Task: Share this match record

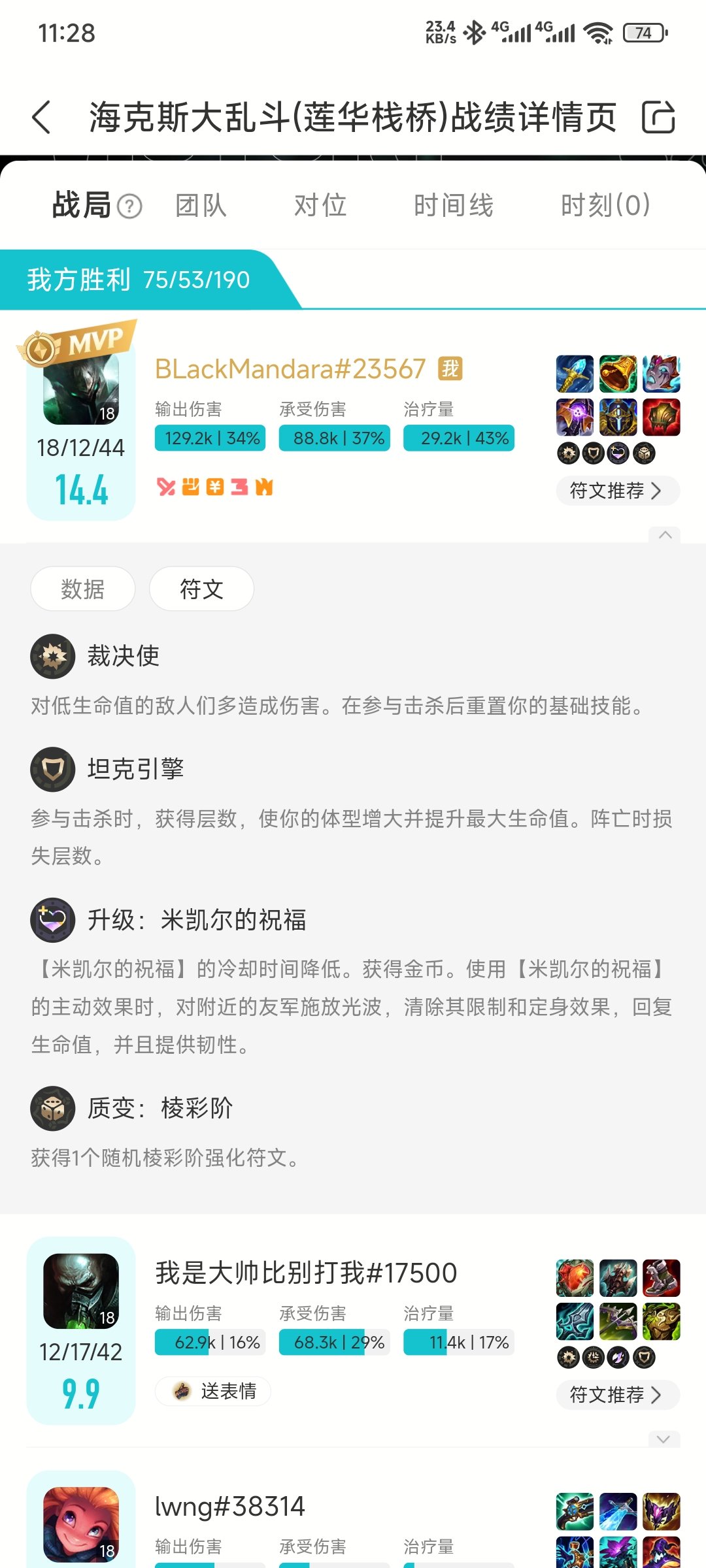Action: [x=658, y=118]
